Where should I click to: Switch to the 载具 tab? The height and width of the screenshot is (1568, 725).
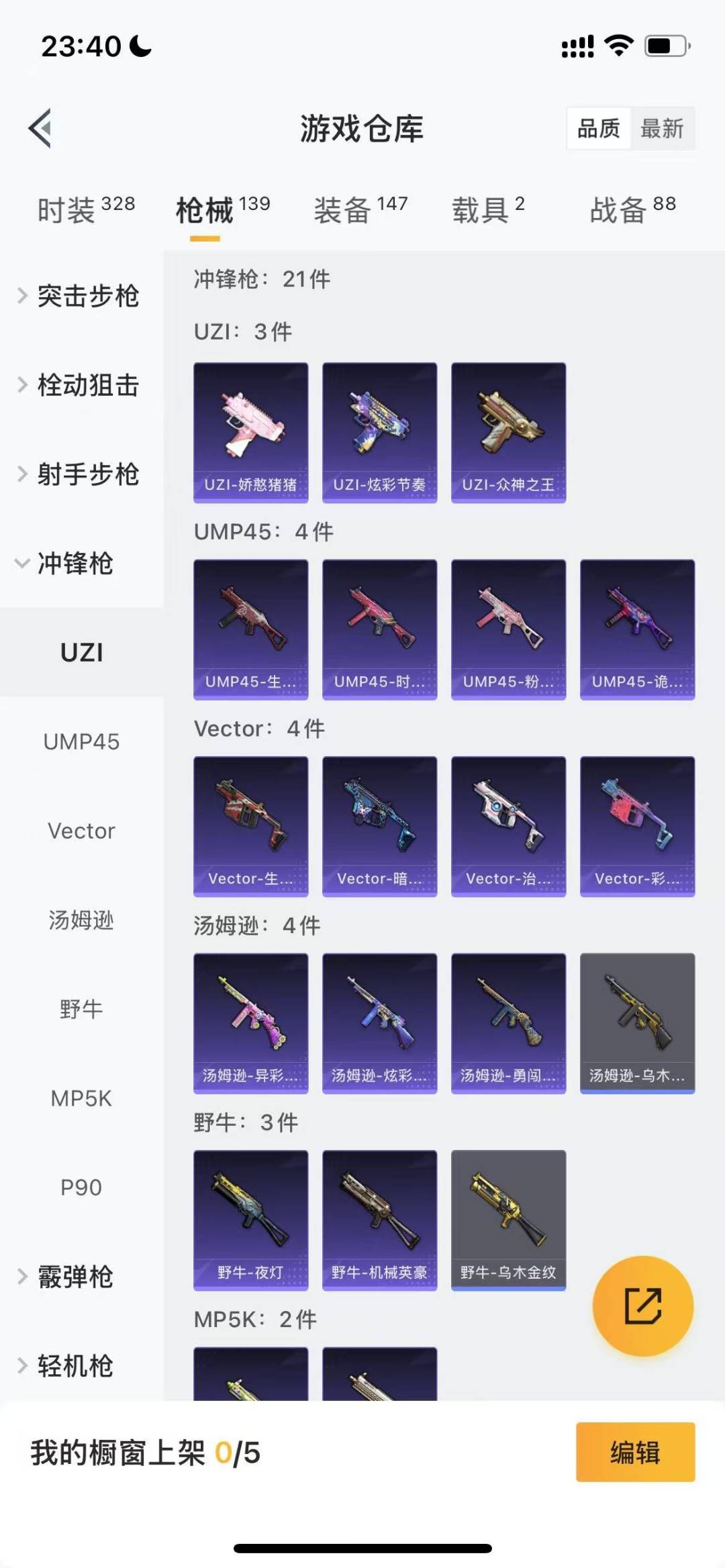click(488, 209)
